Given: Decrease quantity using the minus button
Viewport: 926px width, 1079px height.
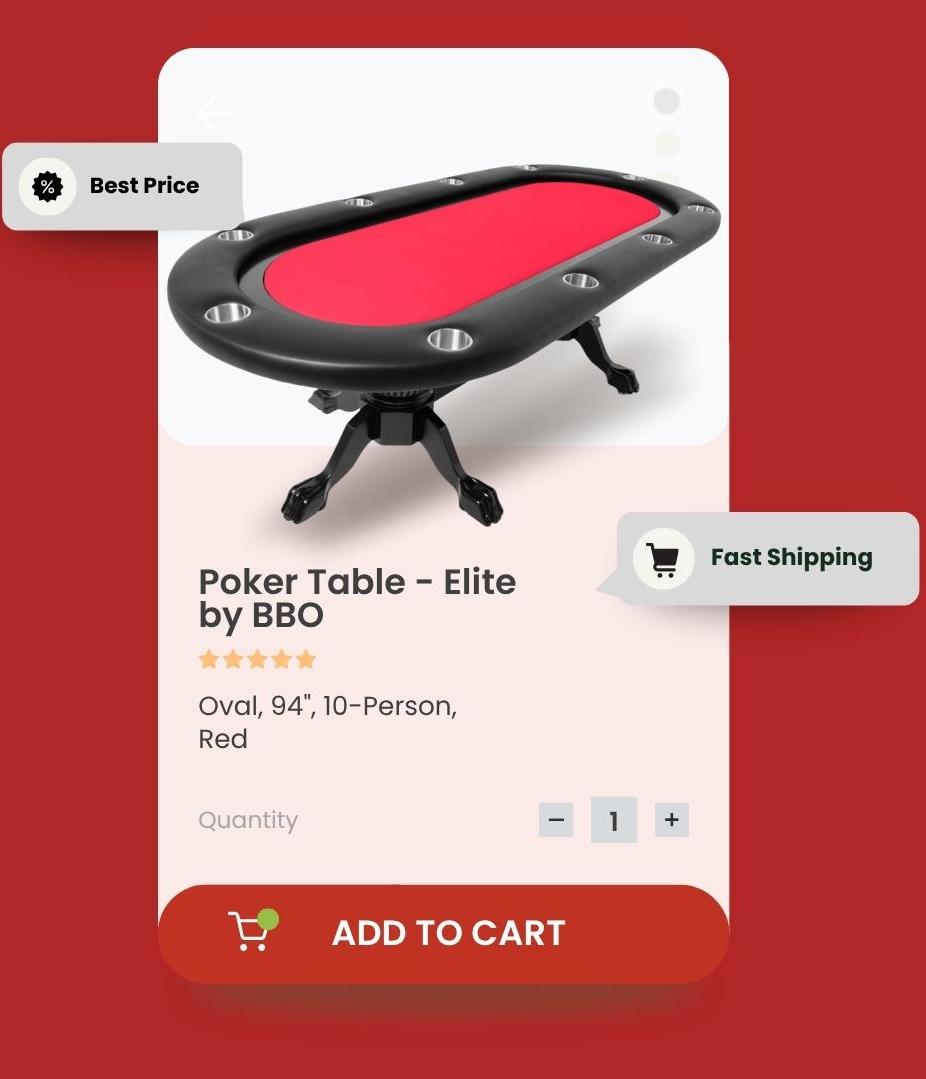Looking at the screenshot, I should pyautogui.click(x=556, y=819).
